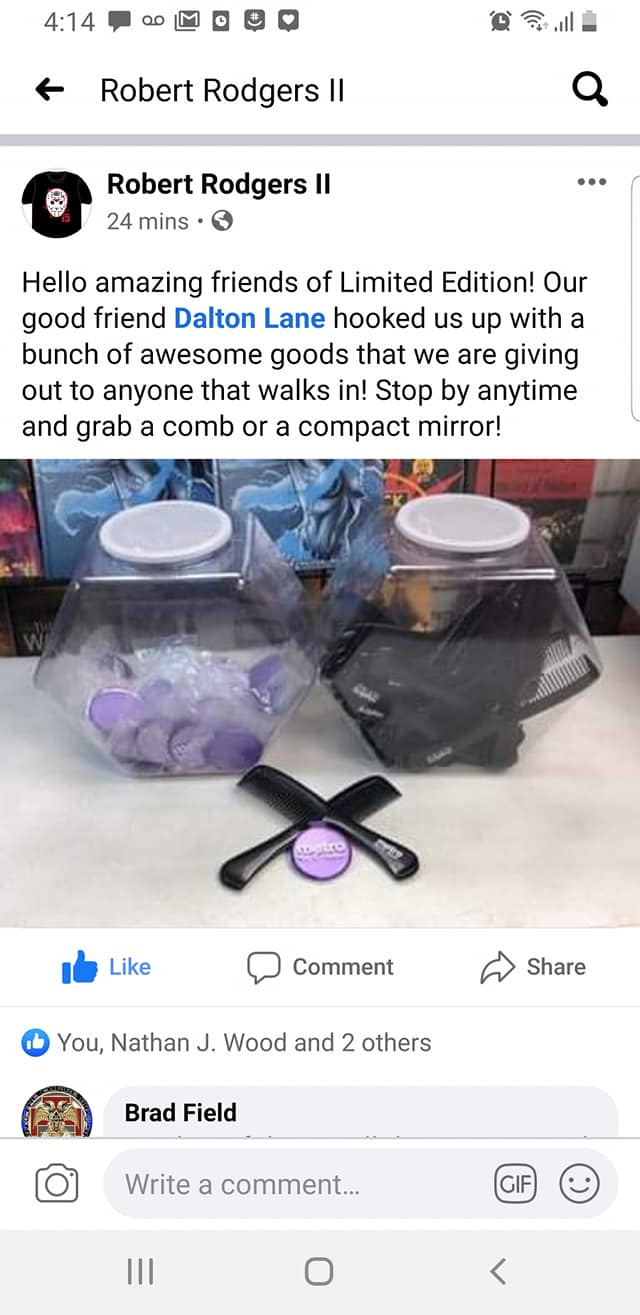Open Robert Rodgers II's profile picture
This screenshot has height=1315, width=640.
(x=57, y=203)
